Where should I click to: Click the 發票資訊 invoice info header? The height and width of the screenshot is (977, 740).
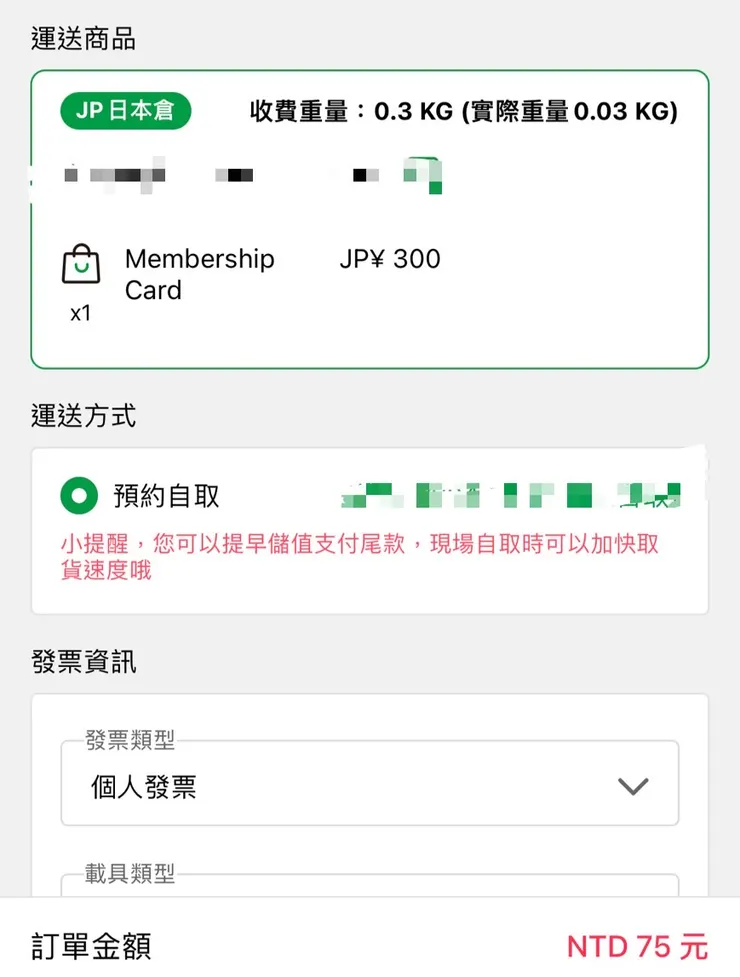[x=83, y=662]
